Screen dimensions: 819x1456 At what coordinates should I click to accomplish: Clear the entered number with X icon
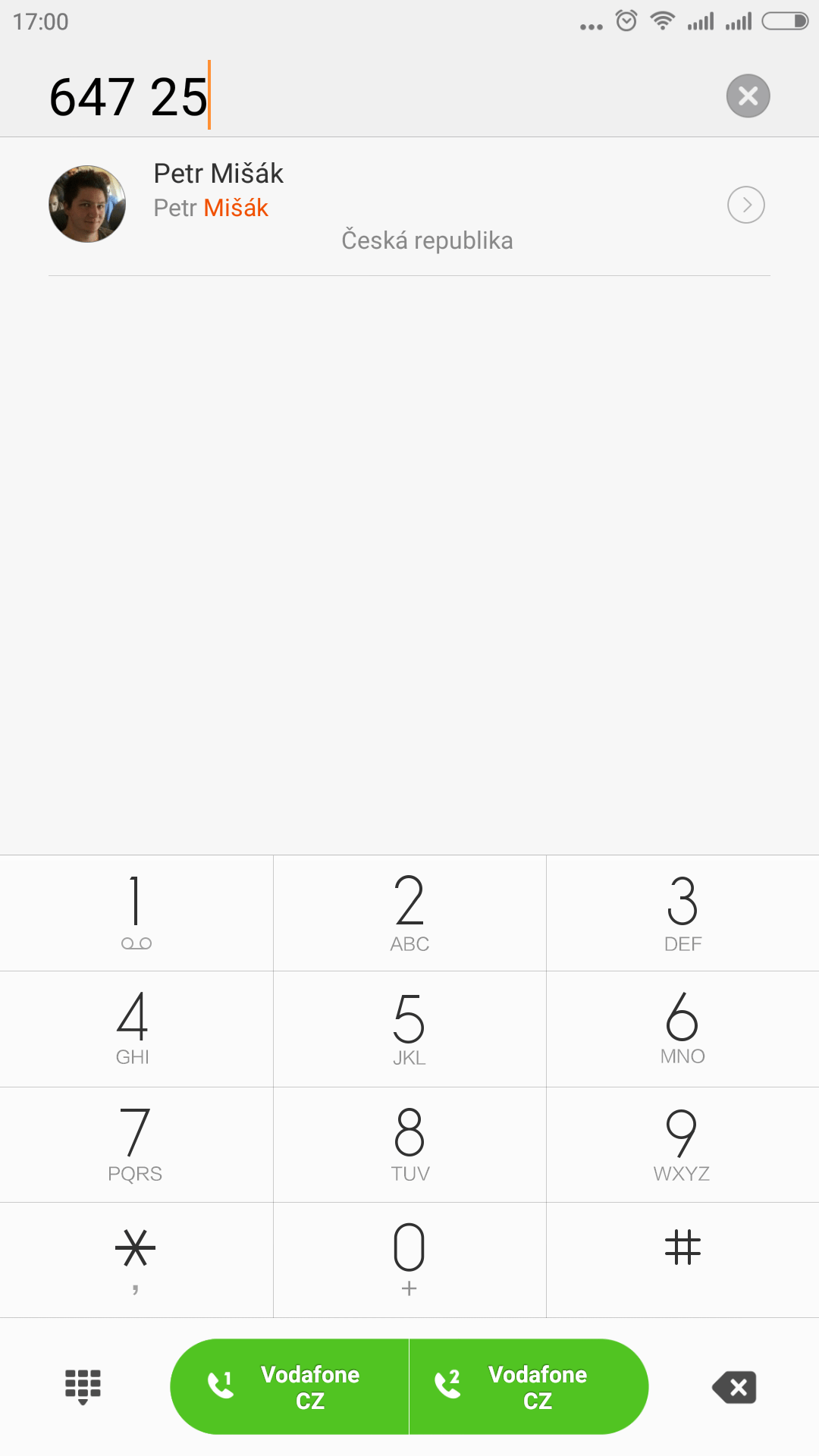748,96
